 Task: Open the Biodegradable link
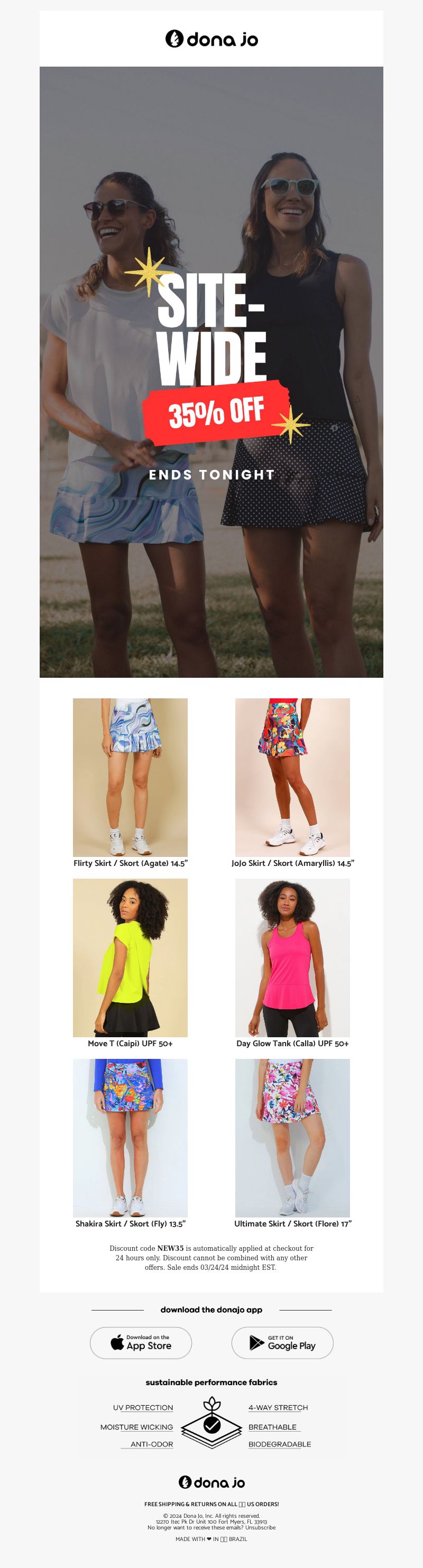tap(279, 1444)
